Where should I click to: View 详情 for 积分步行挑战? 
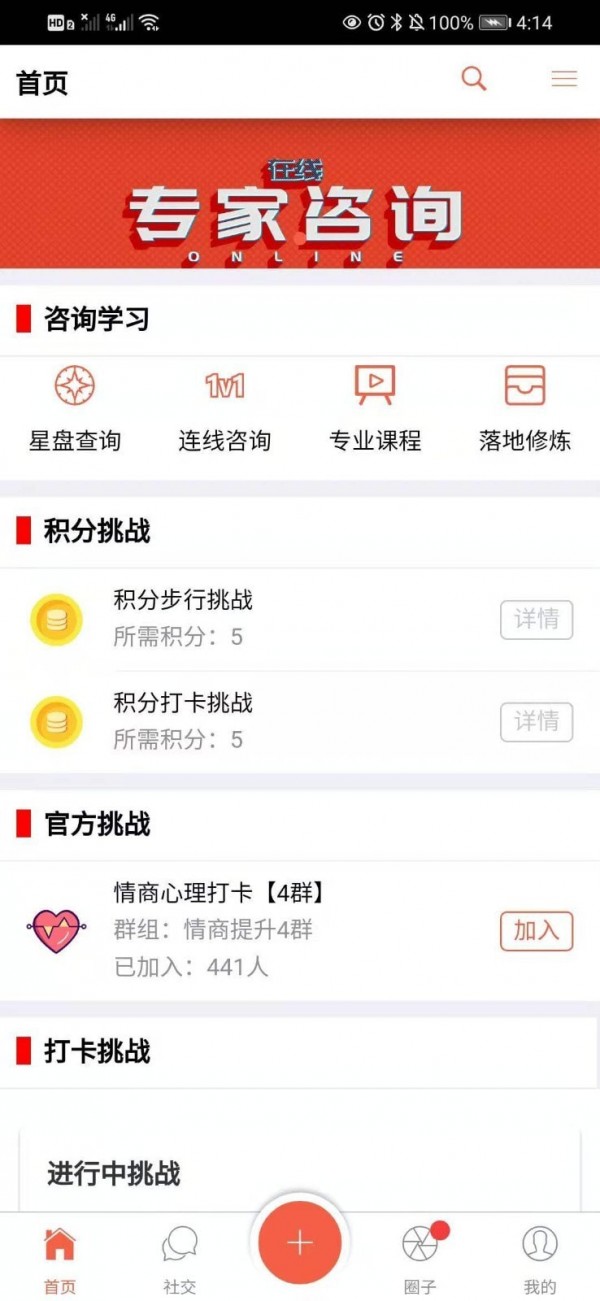tap(536, 620)
